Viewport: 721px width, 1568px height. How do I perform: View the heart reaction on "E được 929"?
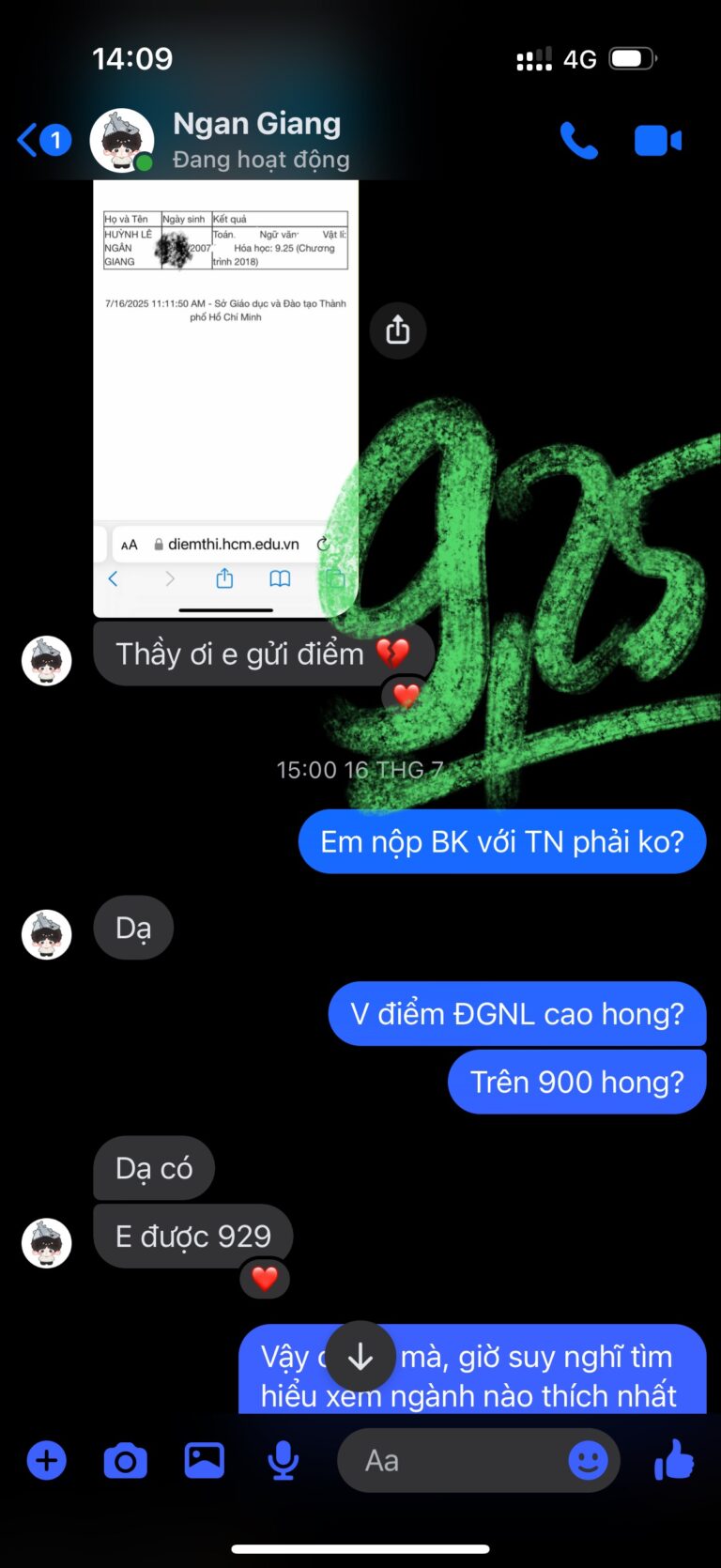(265, 1278)
